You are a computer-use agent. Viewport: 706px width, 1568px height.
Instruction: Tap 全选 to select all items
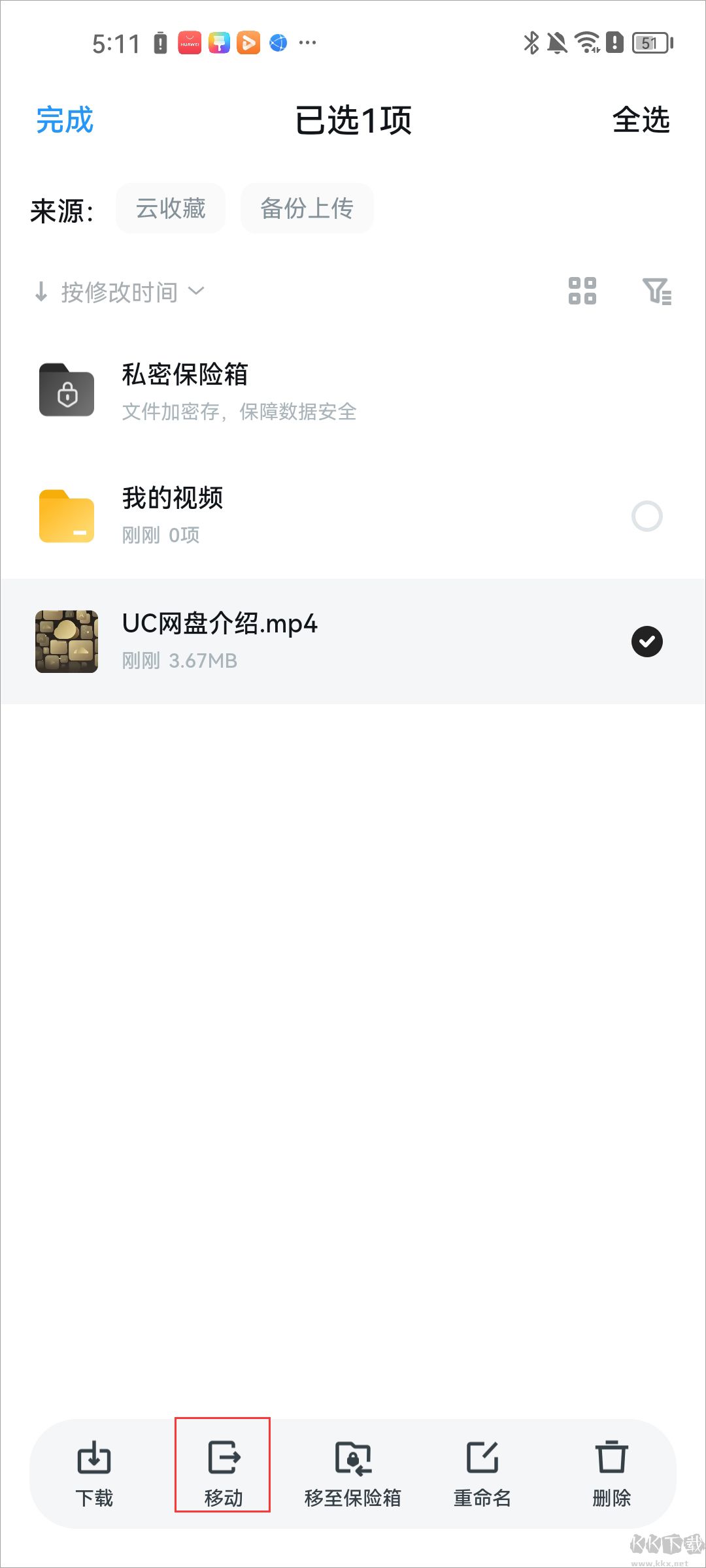click(x=642, y=121)
